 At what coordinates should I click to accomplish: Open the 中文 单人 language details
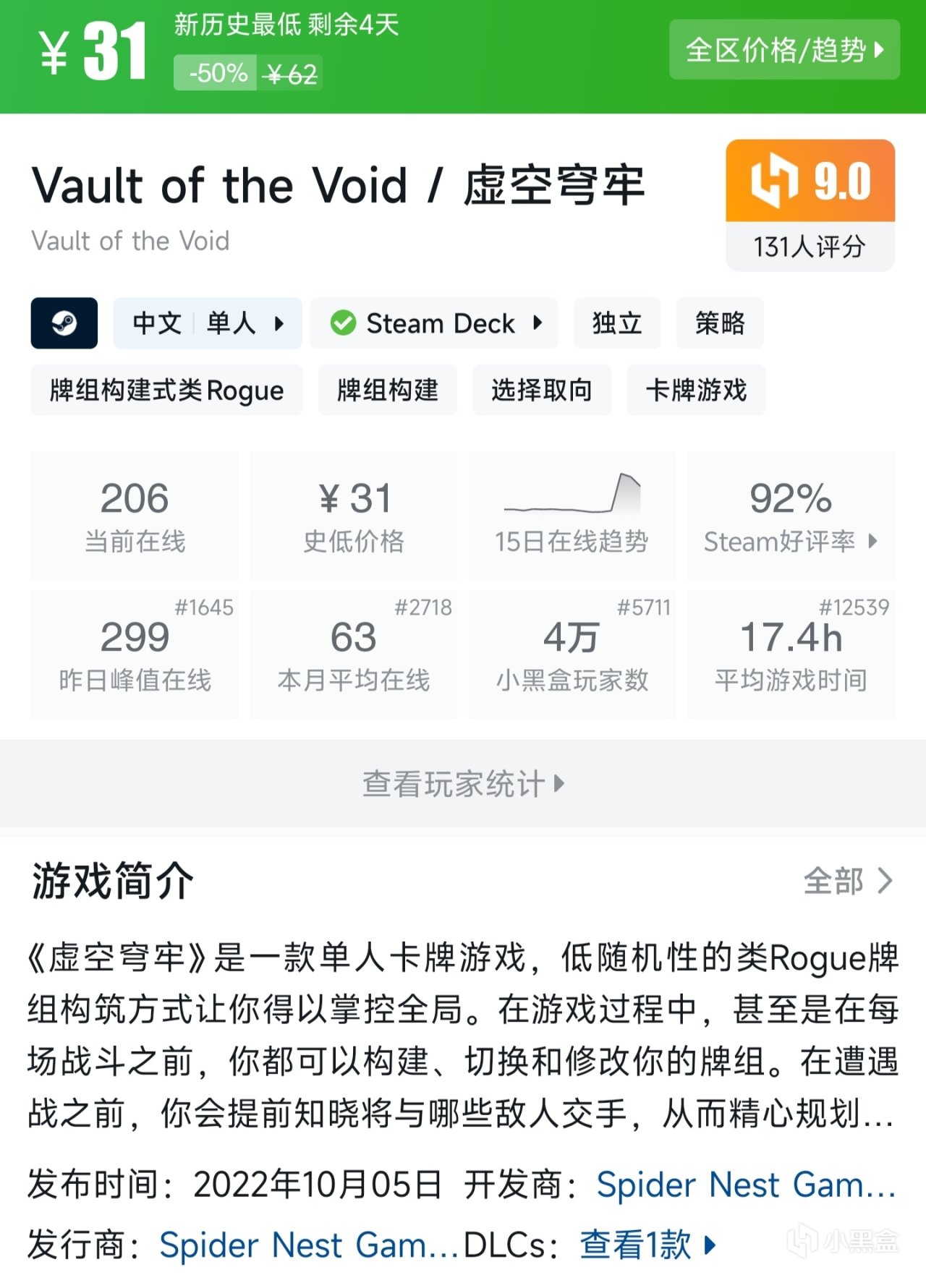pyautogui.click(x=207, y=323)
